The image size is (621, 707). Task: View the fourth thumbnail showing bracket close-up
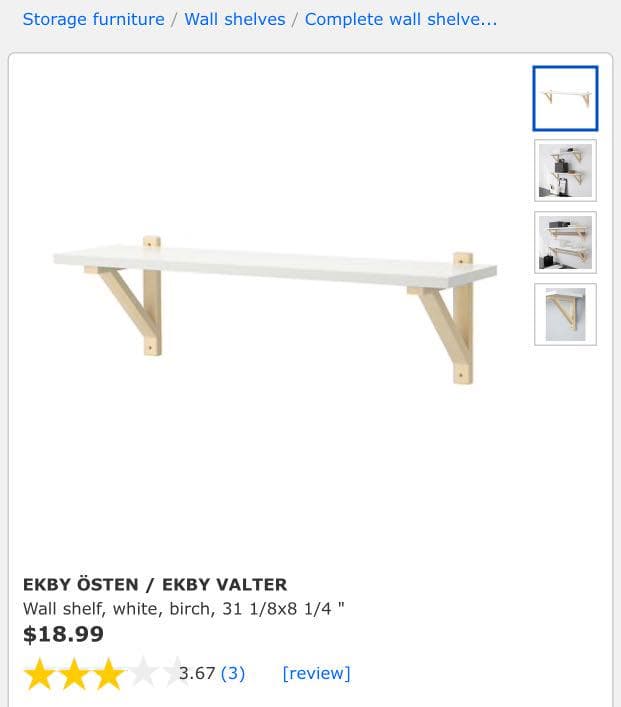(x=565, y=314)
